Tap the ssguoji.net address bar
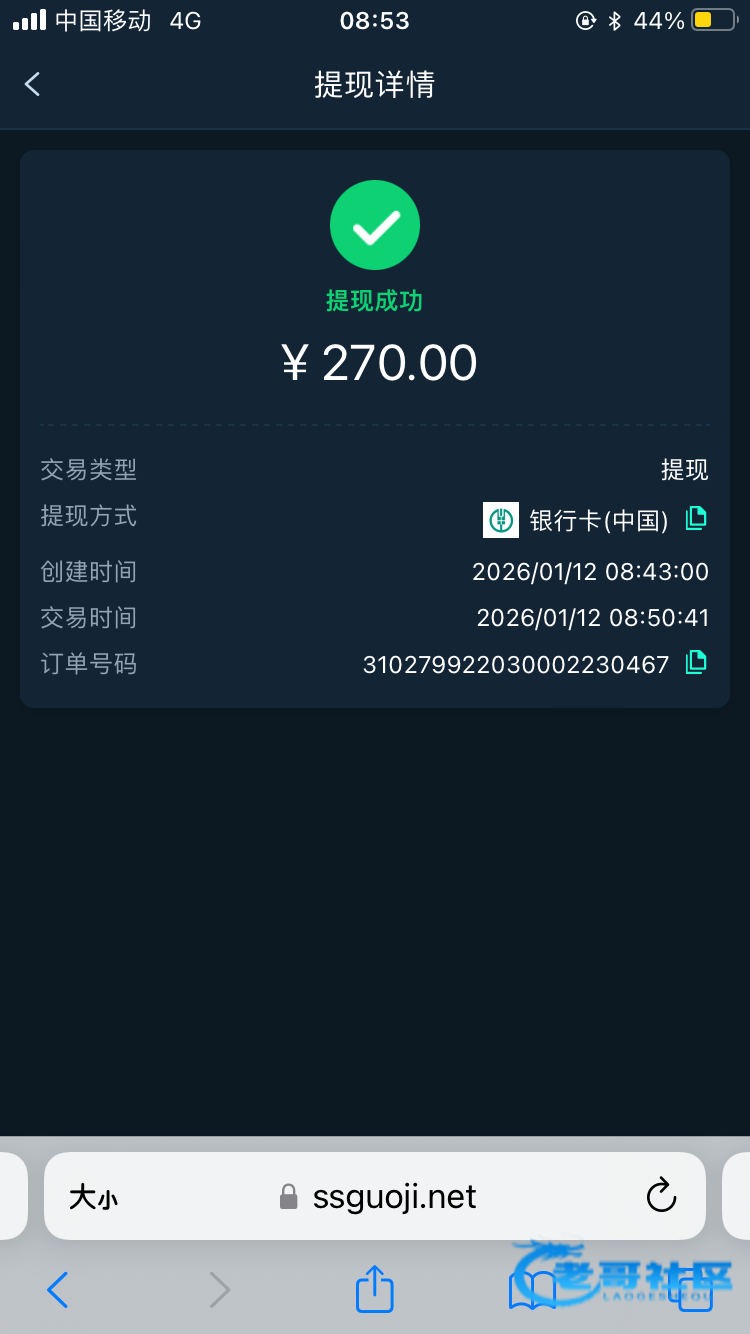This screenshot has width=750, height=1334. (394, 1197)
